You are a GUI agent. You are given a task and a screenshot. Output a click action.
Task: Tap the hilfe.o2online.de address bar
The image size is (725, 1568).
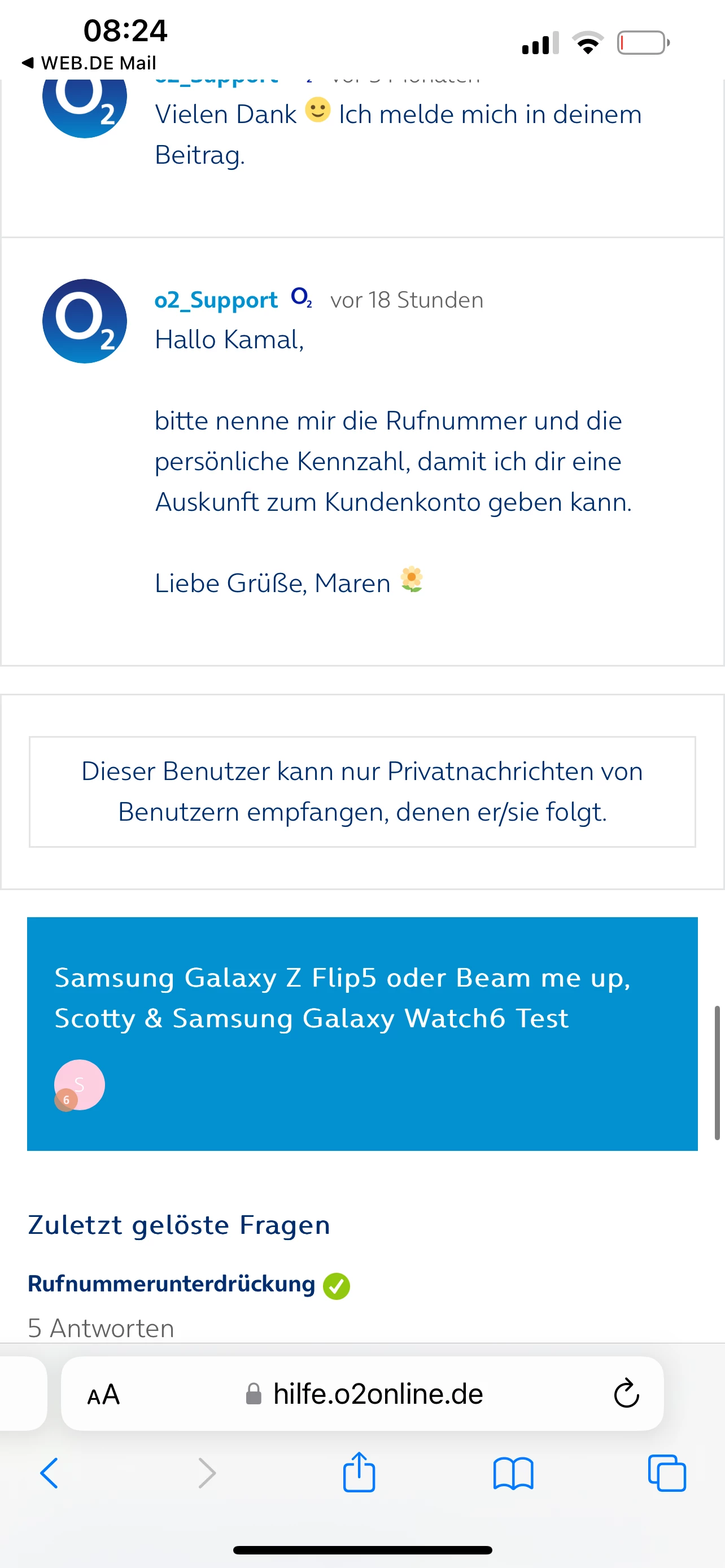point(377,1395)
